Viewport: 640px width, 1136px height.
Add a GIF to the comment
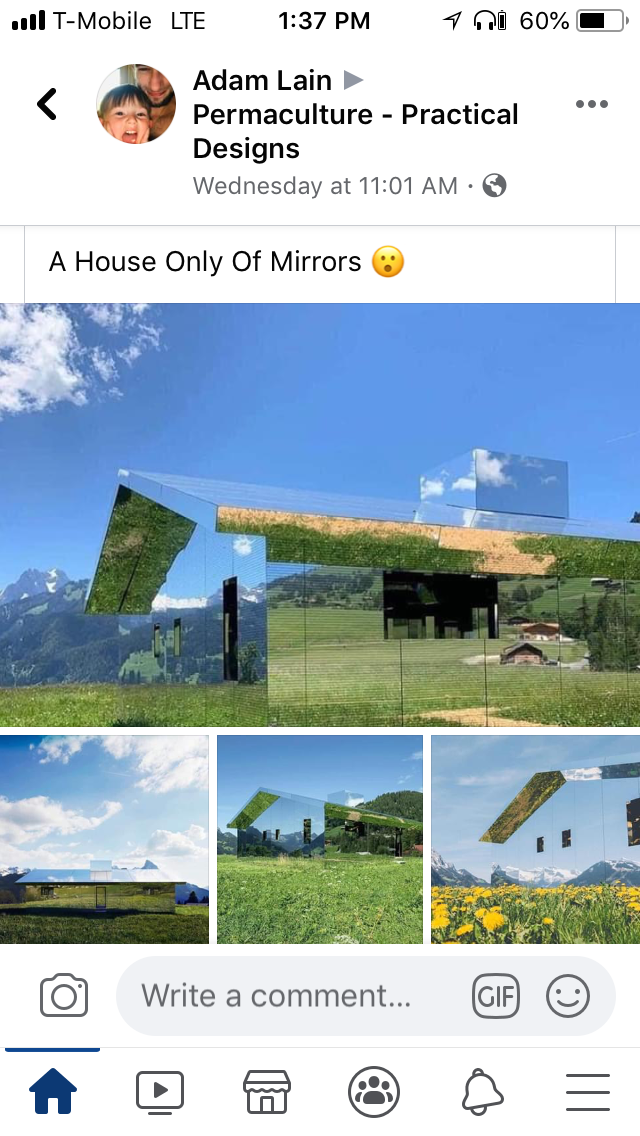point(496,996)
